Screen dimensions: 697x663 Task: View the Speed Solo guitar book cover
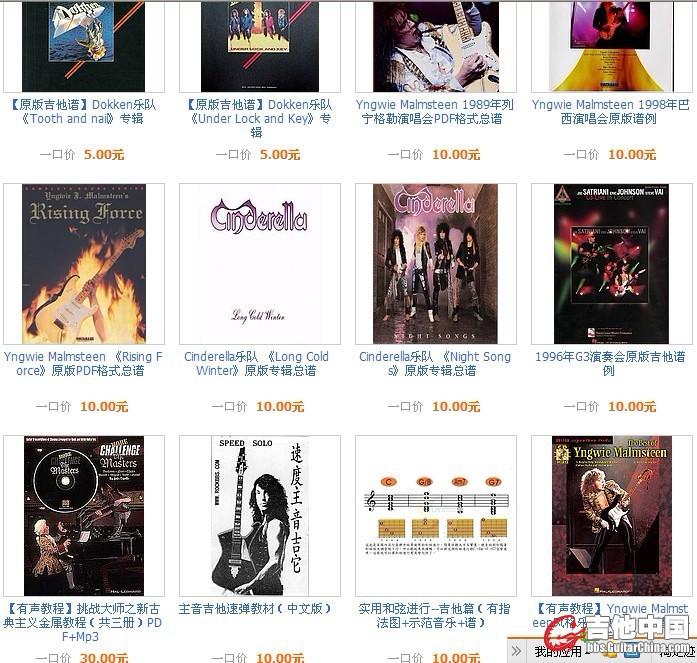(x=259, y=516)
